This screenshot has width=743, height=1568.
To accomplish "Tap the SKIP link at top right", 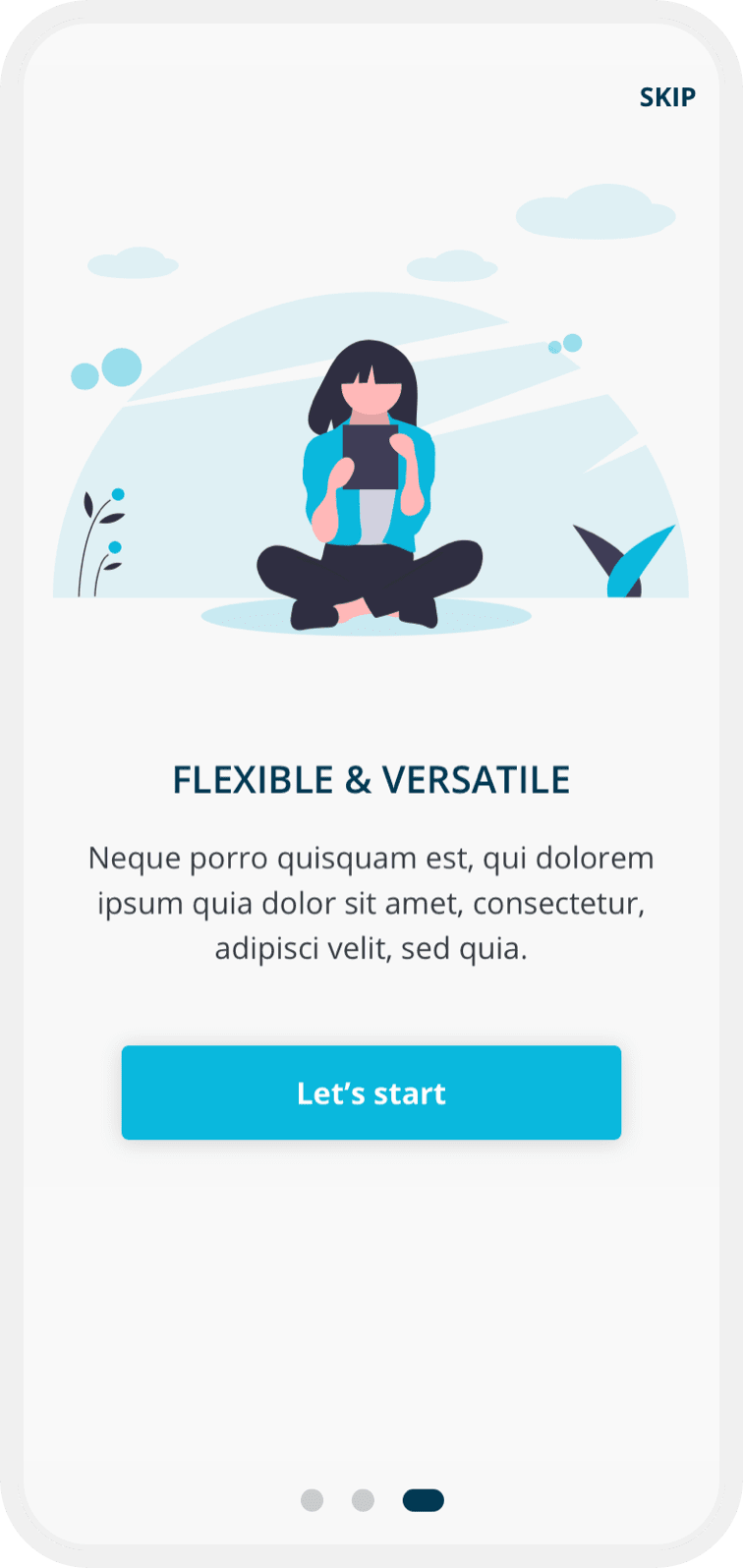I will 666,96.
